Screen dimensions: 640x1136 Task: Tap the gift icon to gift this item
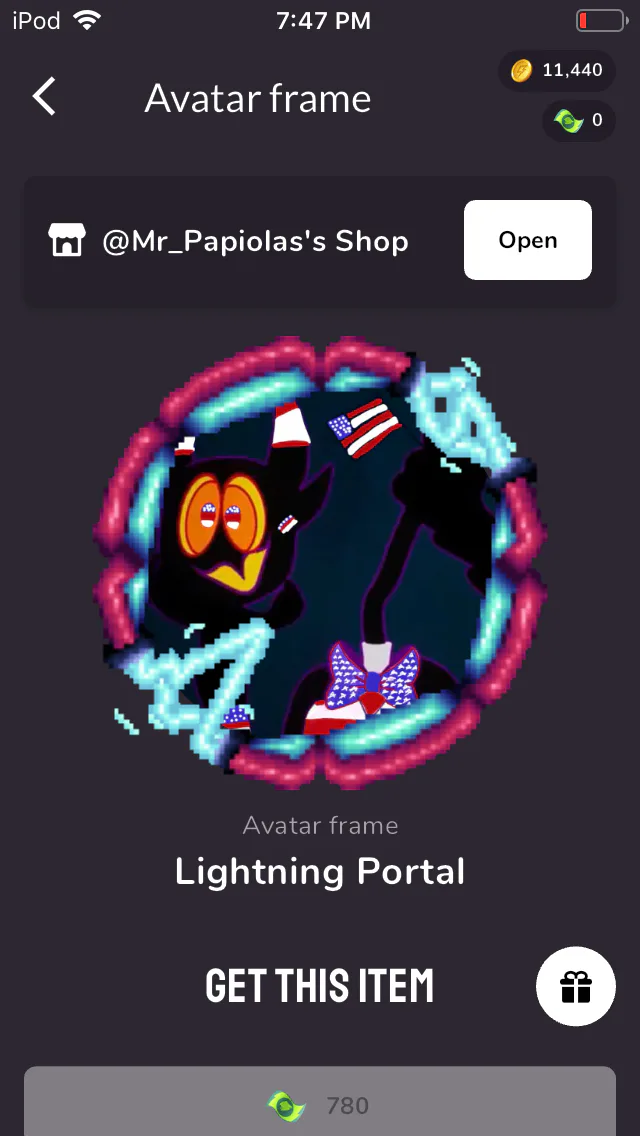pos(575,986)
